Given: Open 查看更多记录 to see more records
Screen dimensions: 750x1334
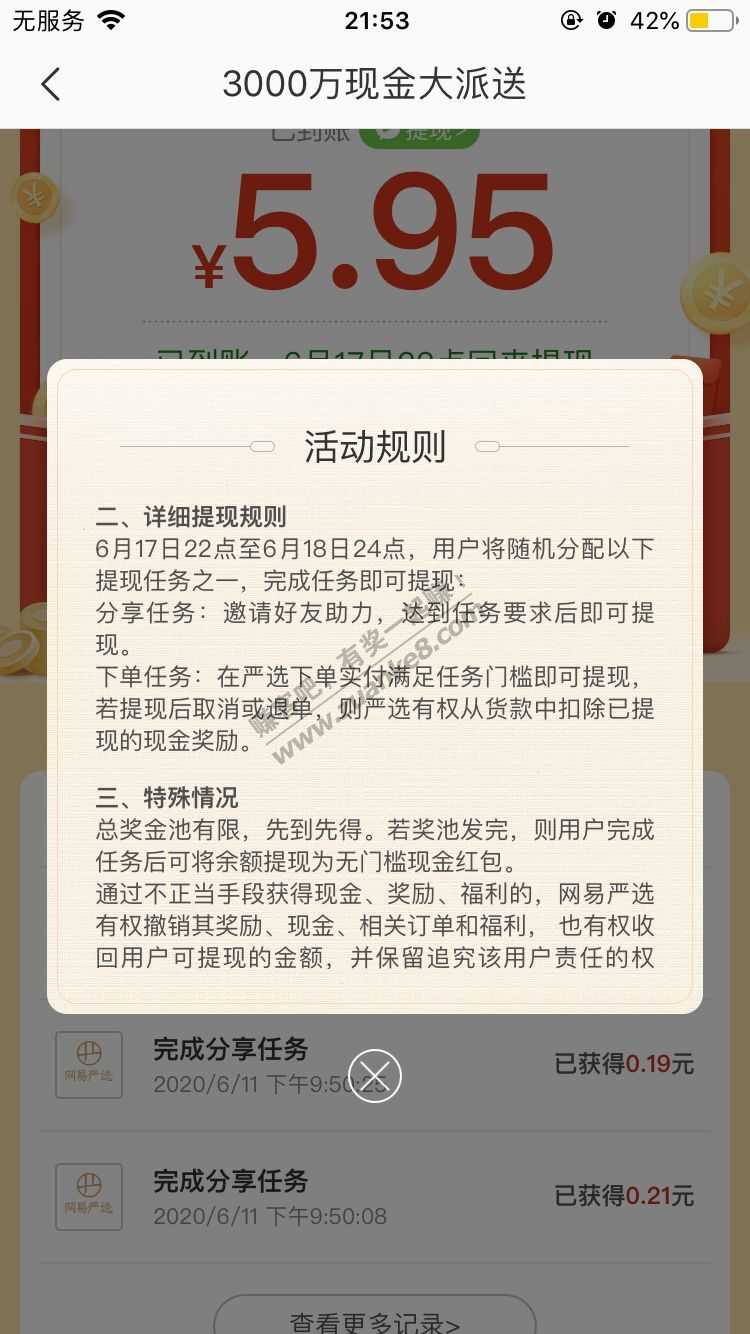Looking at the screenshot, I should tap(375, 1319).
